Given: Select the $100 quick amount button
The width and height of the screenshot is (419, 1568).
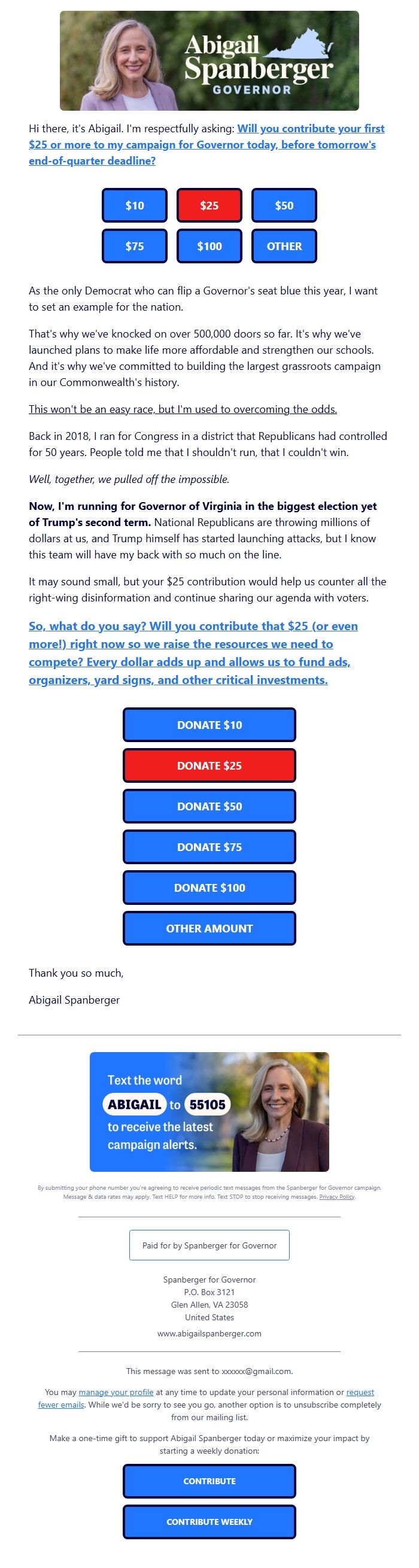Looking at the screenshot, I should pos(209,246).
